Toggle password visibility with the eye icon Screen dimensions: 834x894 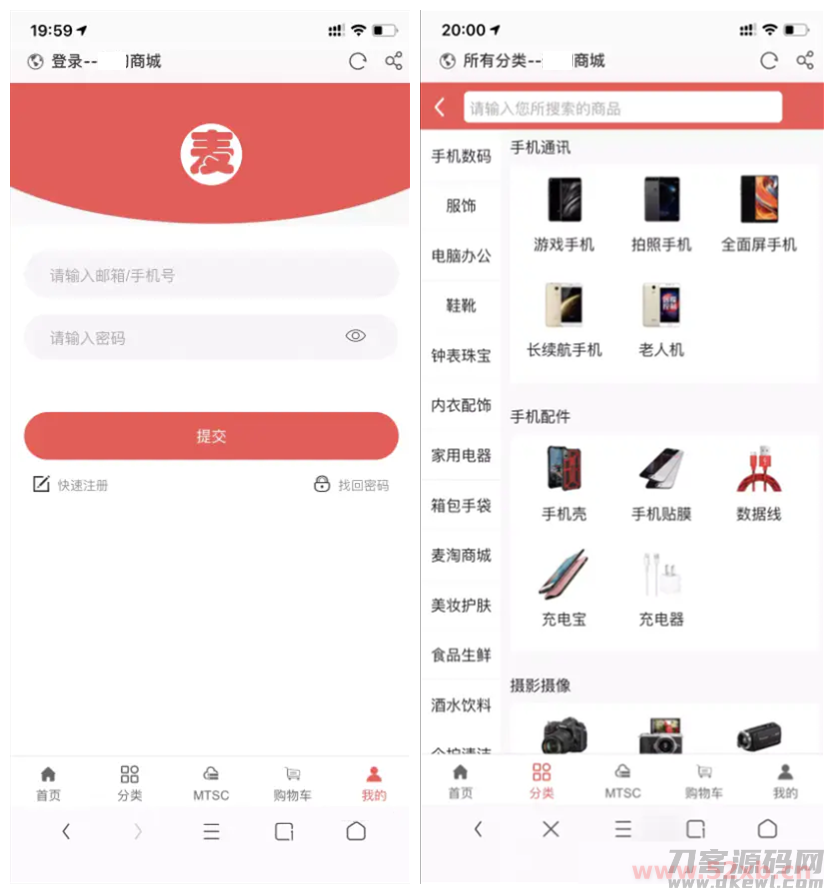(x=356, y=337)
